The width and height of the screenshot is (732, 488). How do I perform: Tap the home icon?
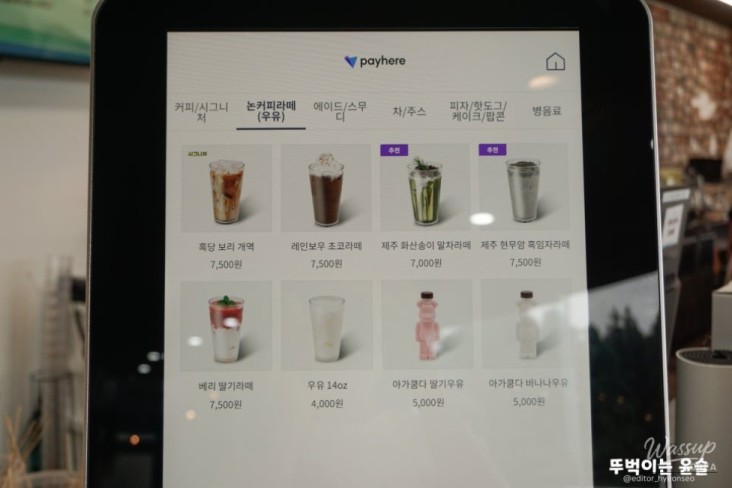555,62
